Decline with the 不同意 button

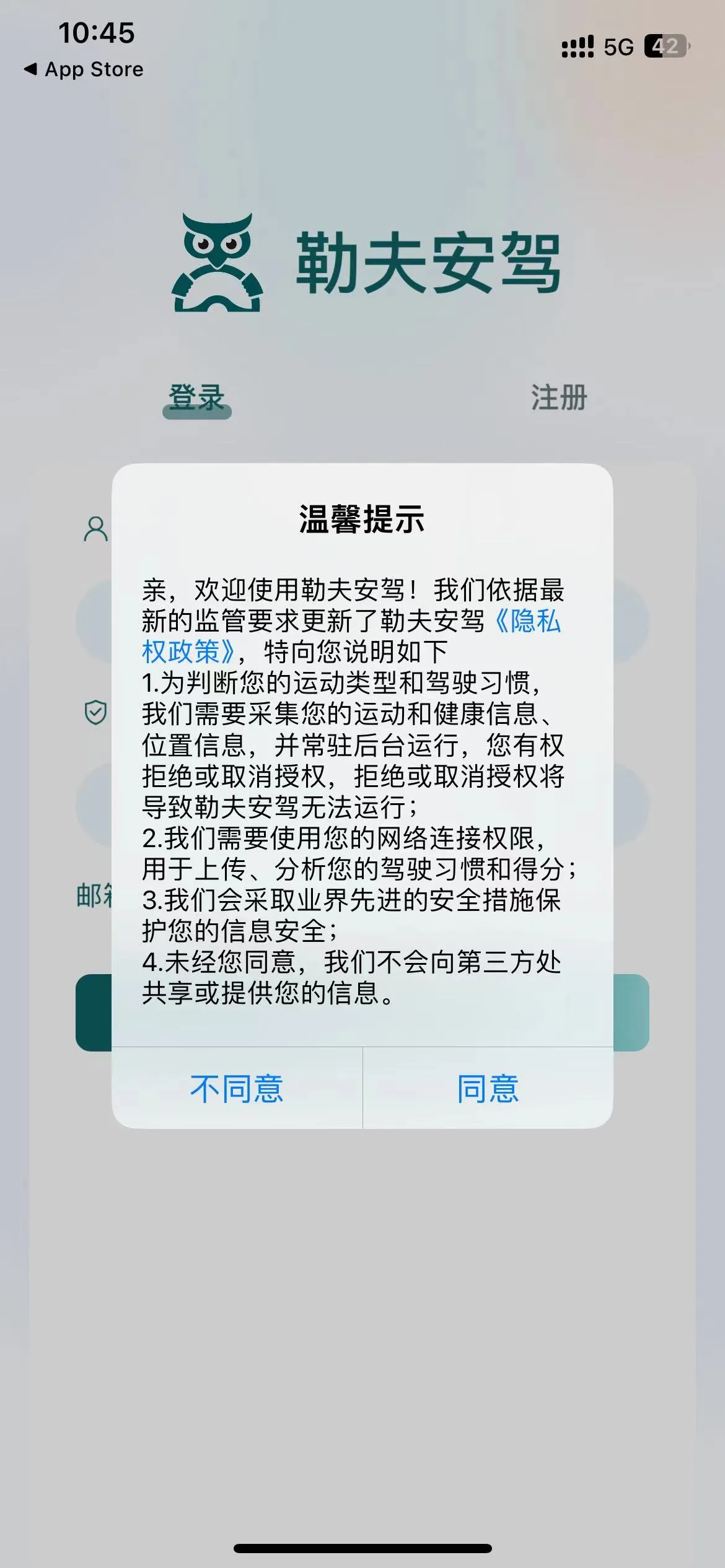pyautogui.click(x=237, y=1088)
